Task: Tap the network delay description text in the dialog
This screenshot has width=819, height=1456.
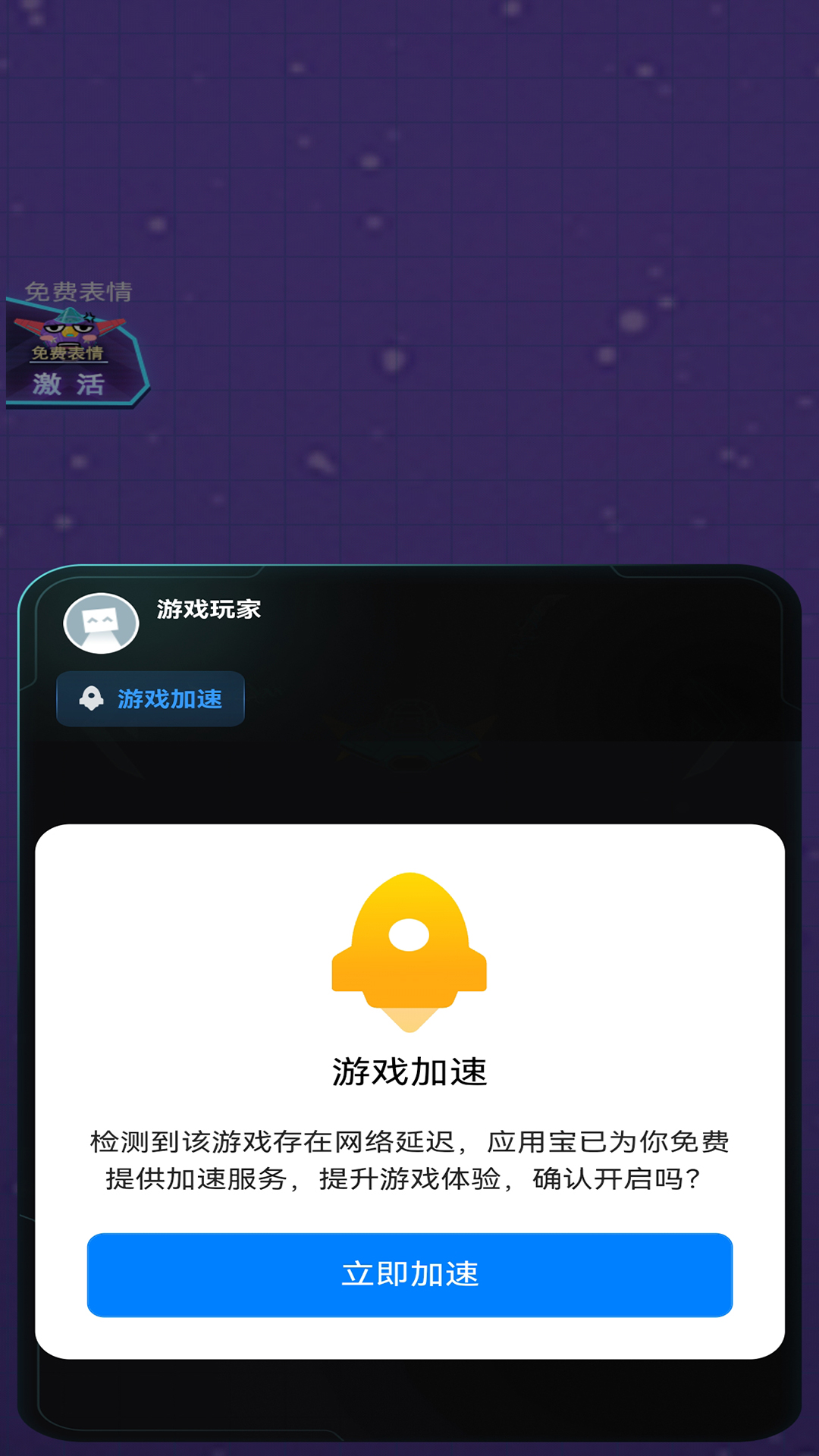Action: point(409,1156)
